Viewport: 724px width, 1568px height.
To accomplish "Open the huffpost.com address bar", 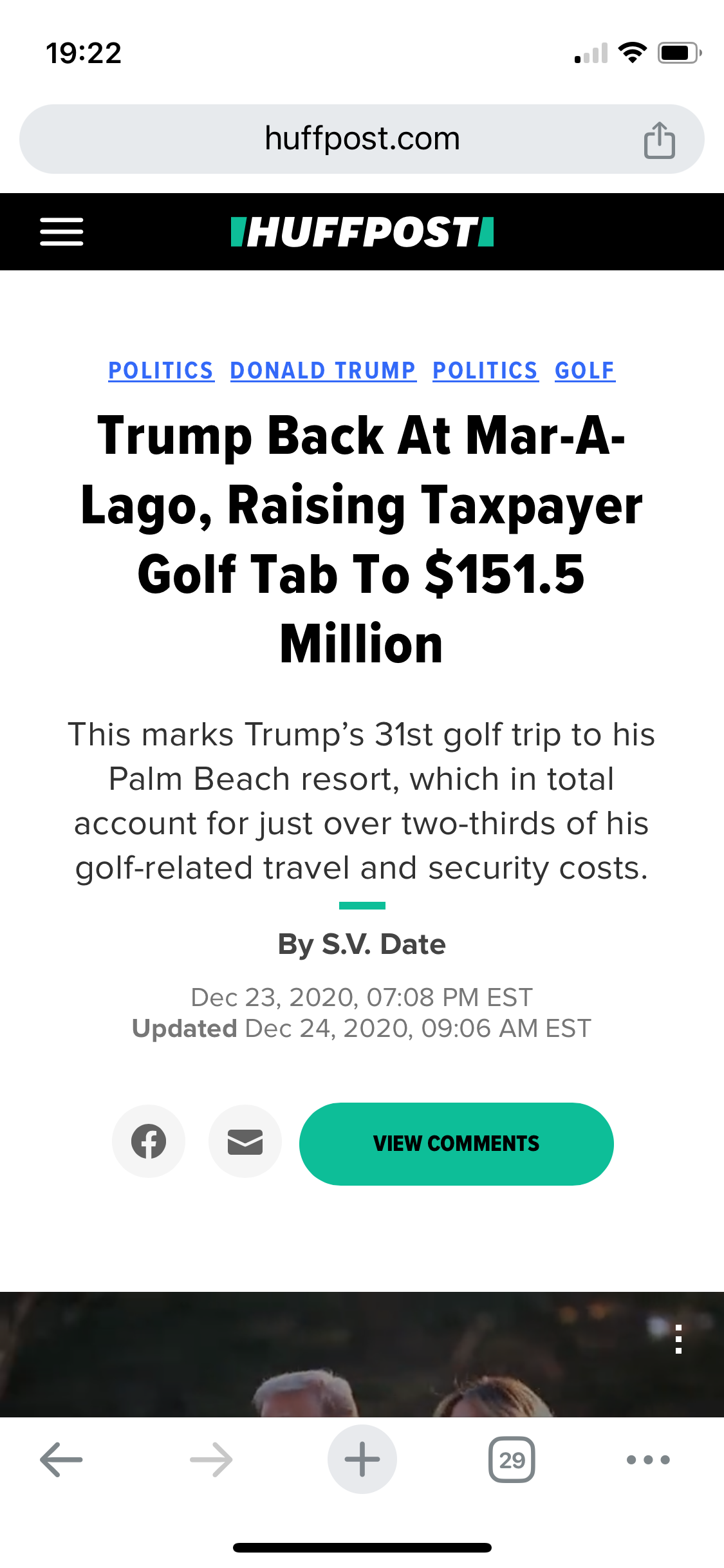I will 362,139.
